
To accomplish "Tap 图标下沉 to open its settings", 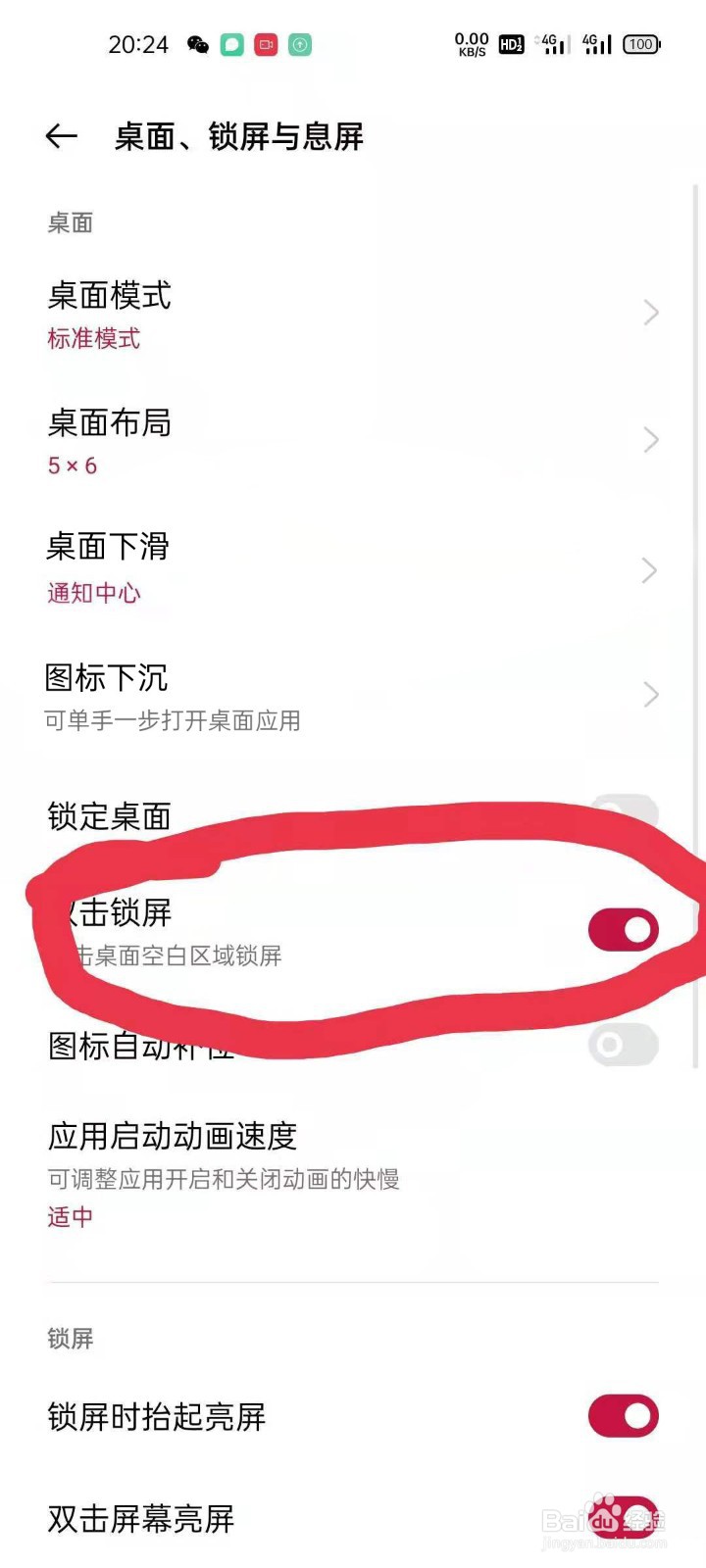I will [x=108, y=678].
